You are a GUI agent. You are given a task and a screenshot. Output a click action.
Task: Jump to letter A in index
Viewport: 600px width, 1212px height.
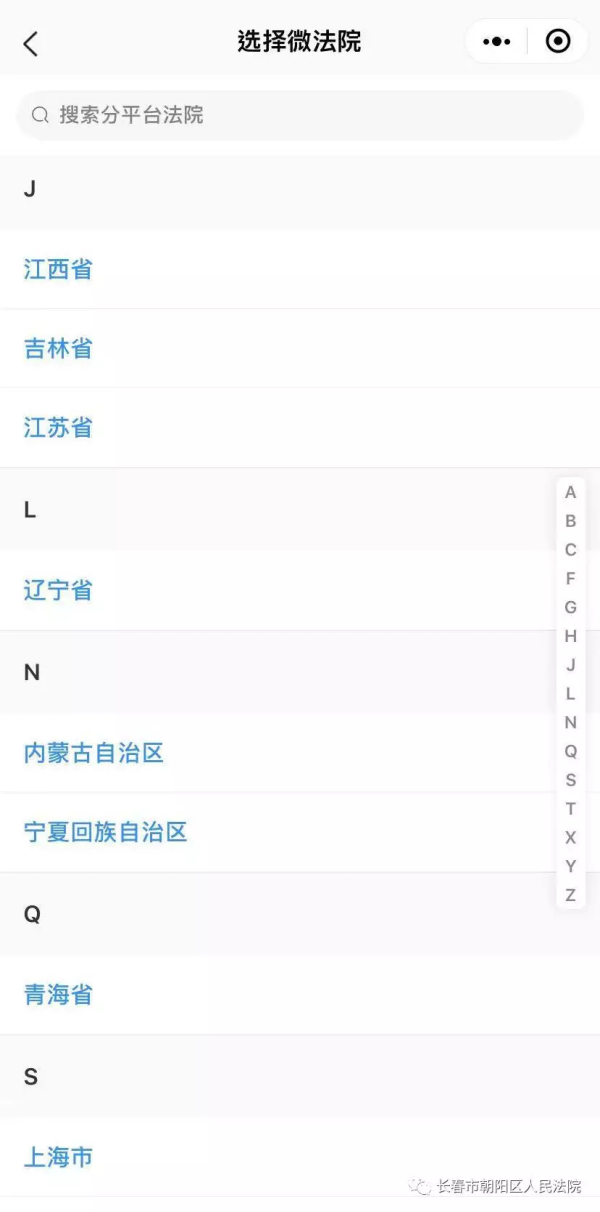570,492
